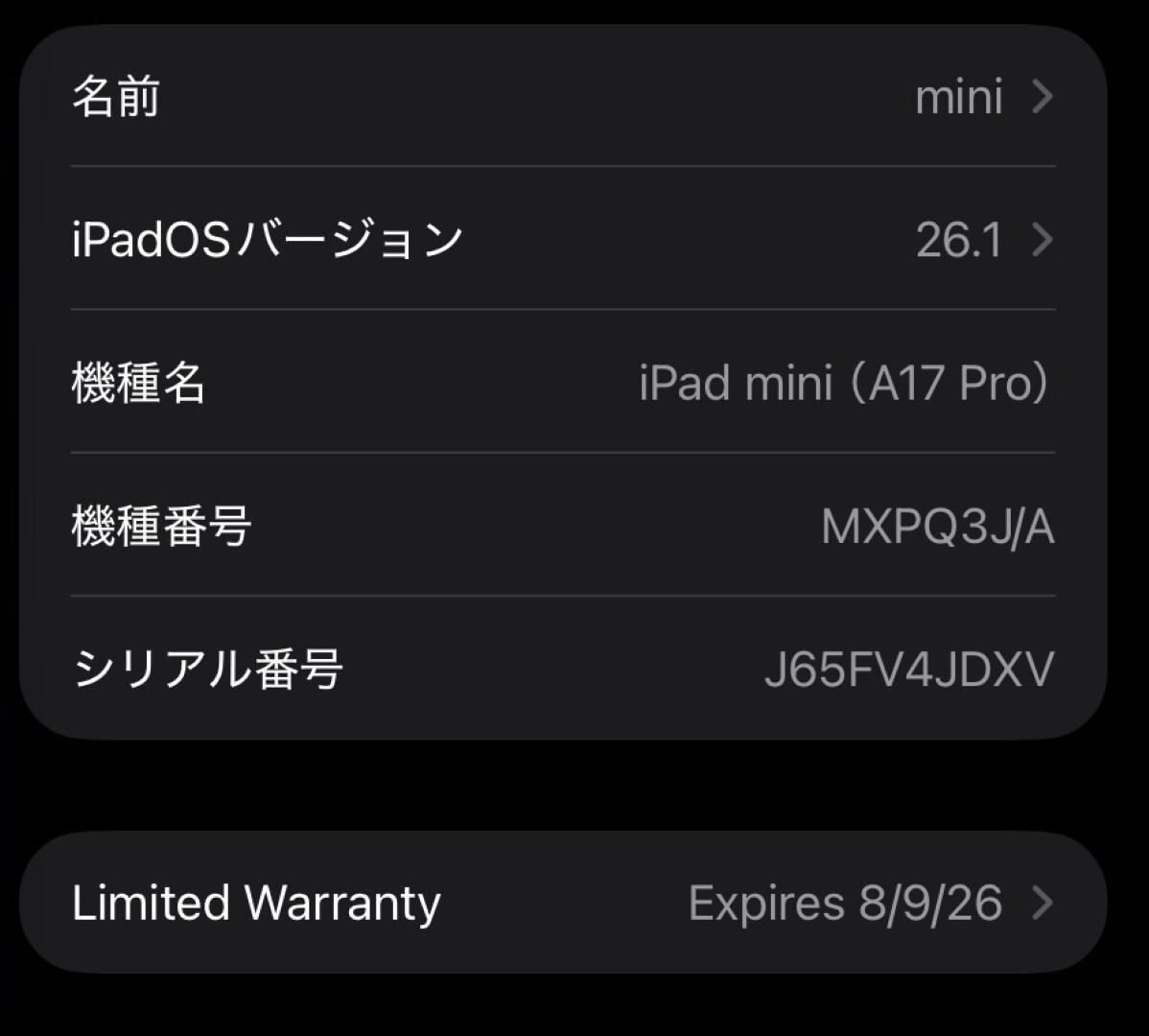Screen dimensions: 1149x1036
Task: Open the iPadOSバージョン 26.1 row
Action: [563, 239]
